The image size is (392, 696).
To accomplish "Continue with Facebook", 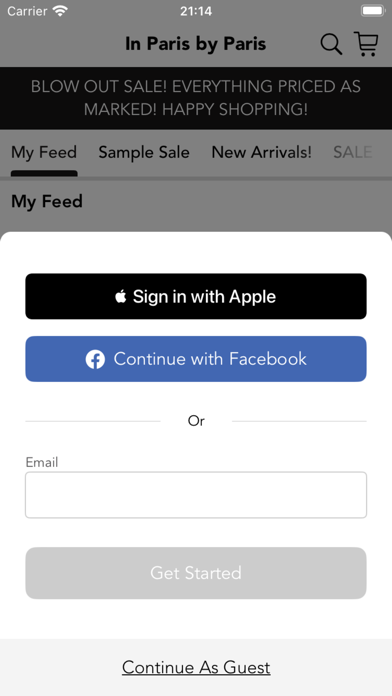I will tap(196, 359).
